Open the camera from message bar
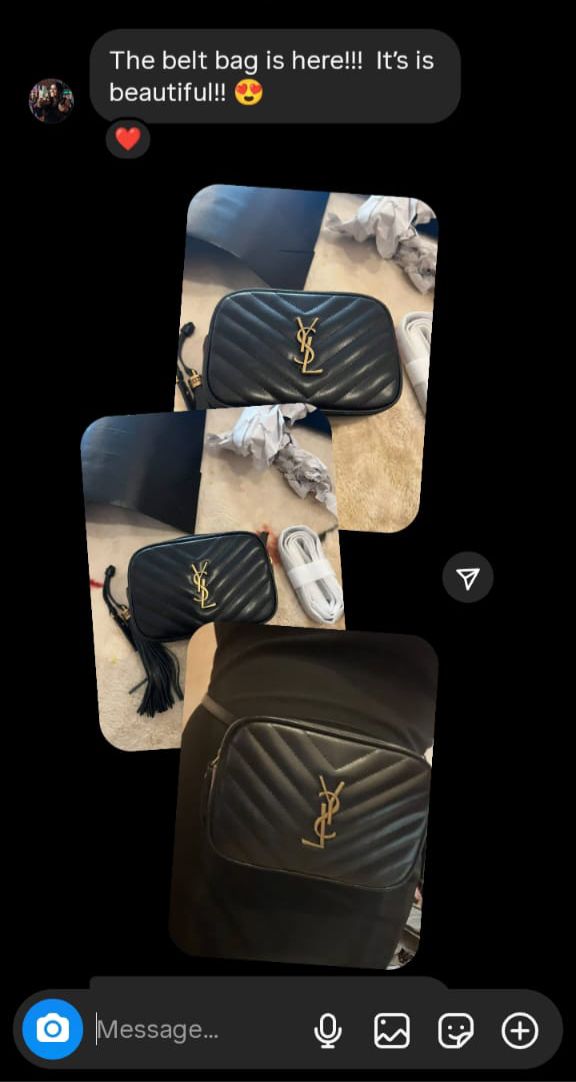 pyautogui.click(x=52, y=1030)
